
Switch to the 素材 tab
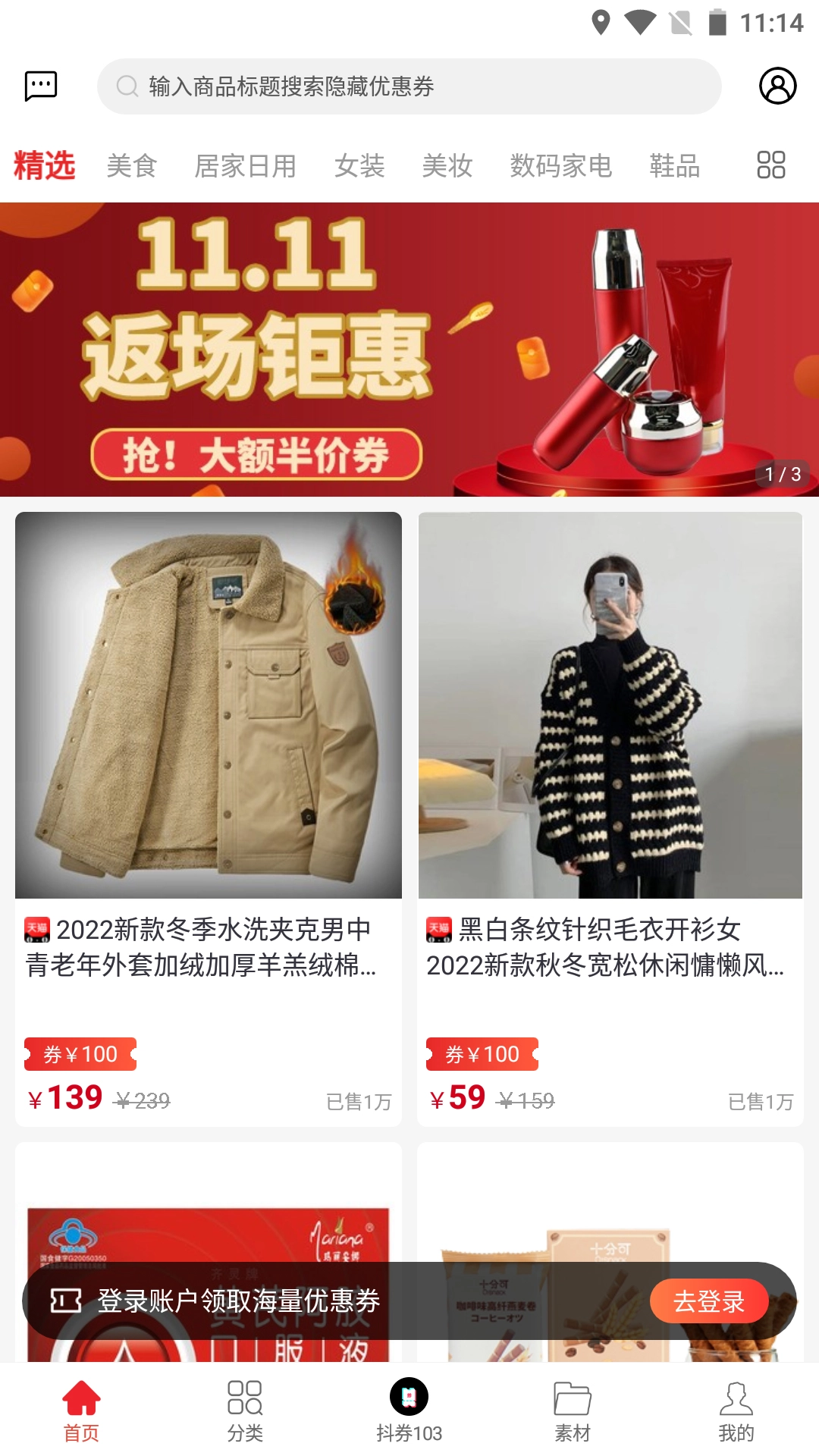(x=573, y=1410)
